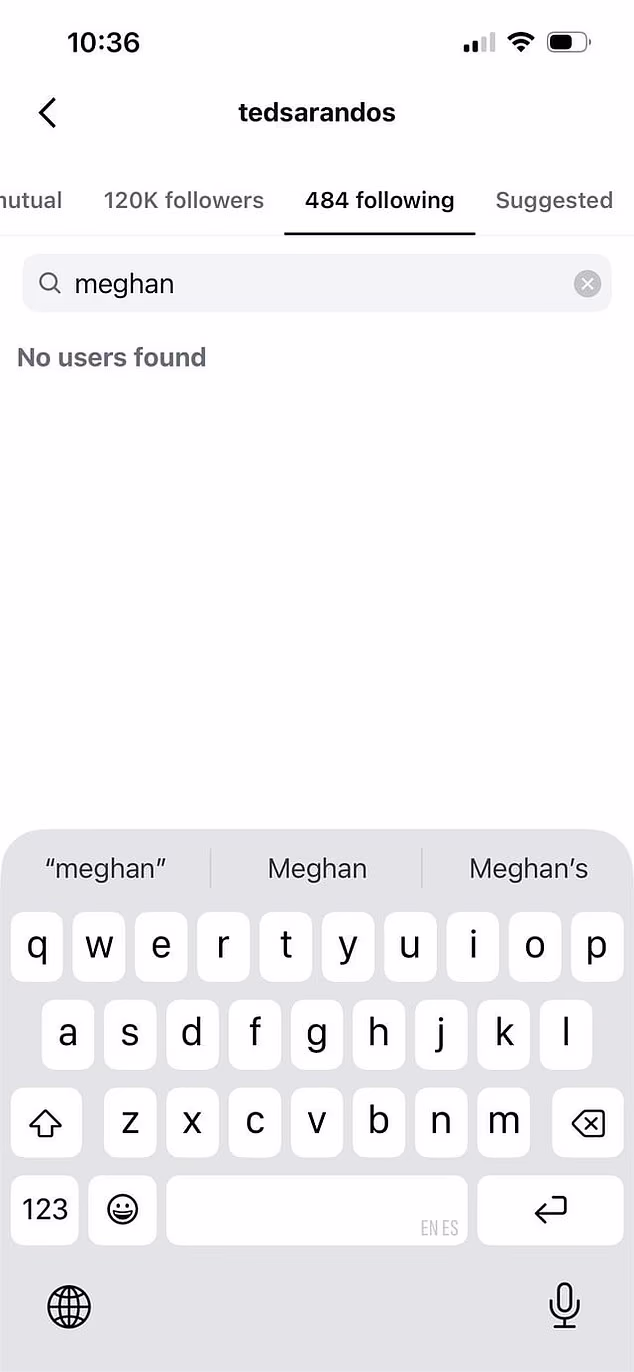Delete a character with backspace key
Viewport: 634px width, 1372px height.
588,1123
